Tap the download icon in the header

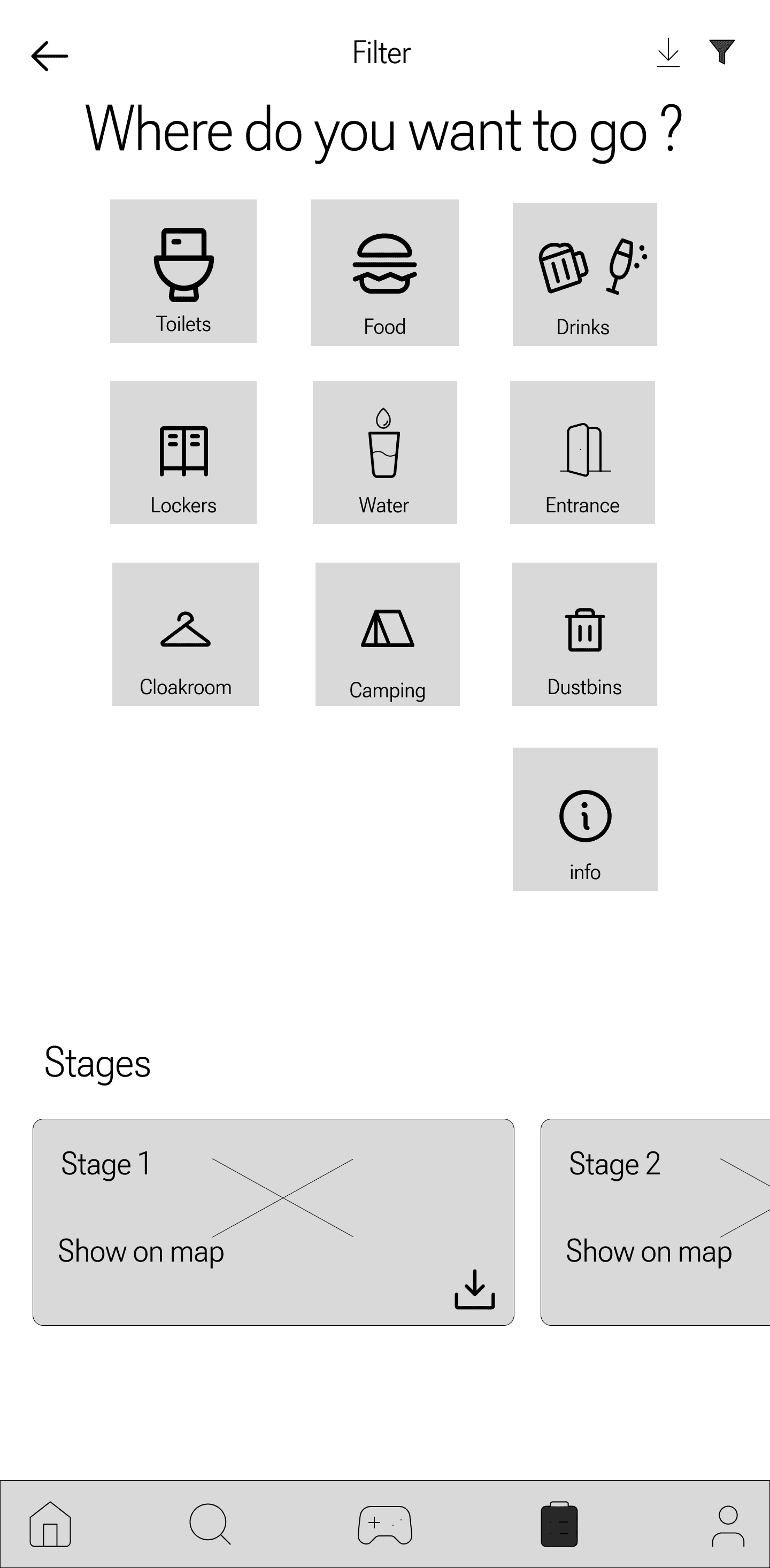[x=668, y=53]
